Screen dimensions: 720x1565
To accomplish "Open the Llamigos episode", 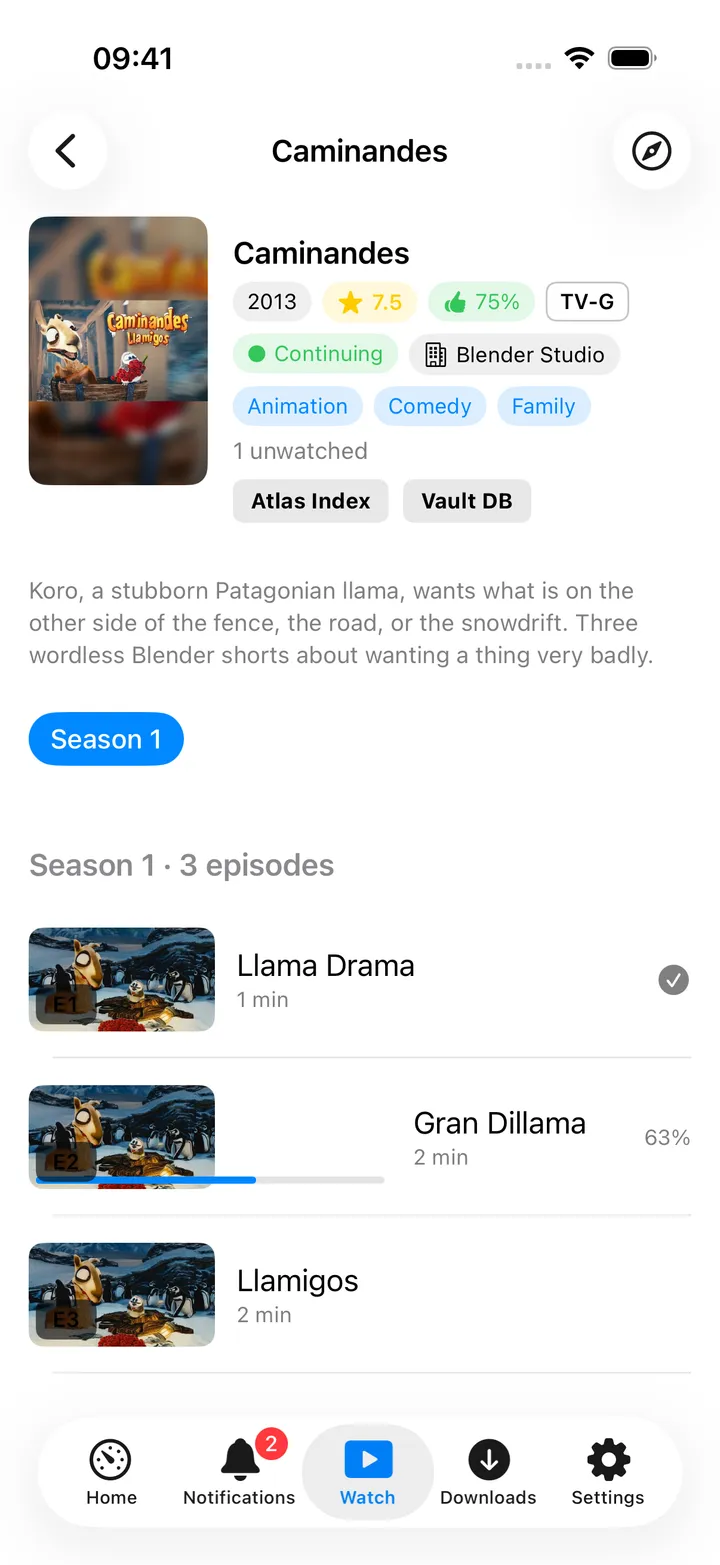I will (x=360, y=1295).
